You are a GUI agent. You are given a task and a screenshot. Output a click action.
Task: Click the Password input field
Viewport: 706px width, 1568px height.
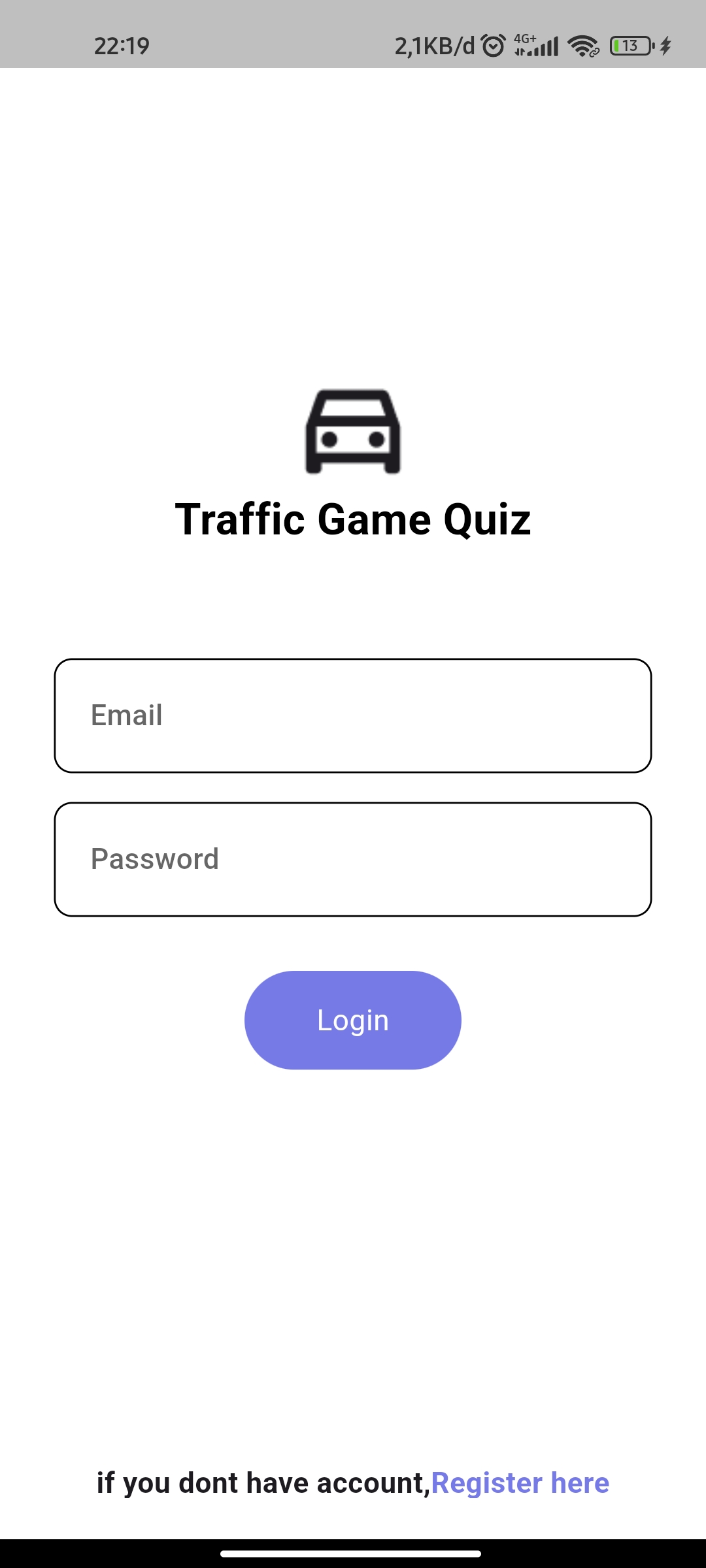point(352,858)
